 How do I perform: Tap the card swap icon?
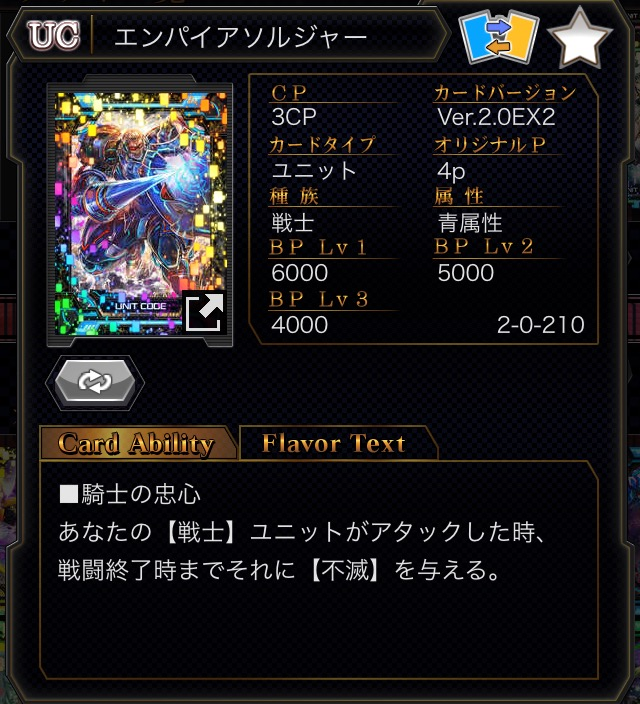point(498,37)
